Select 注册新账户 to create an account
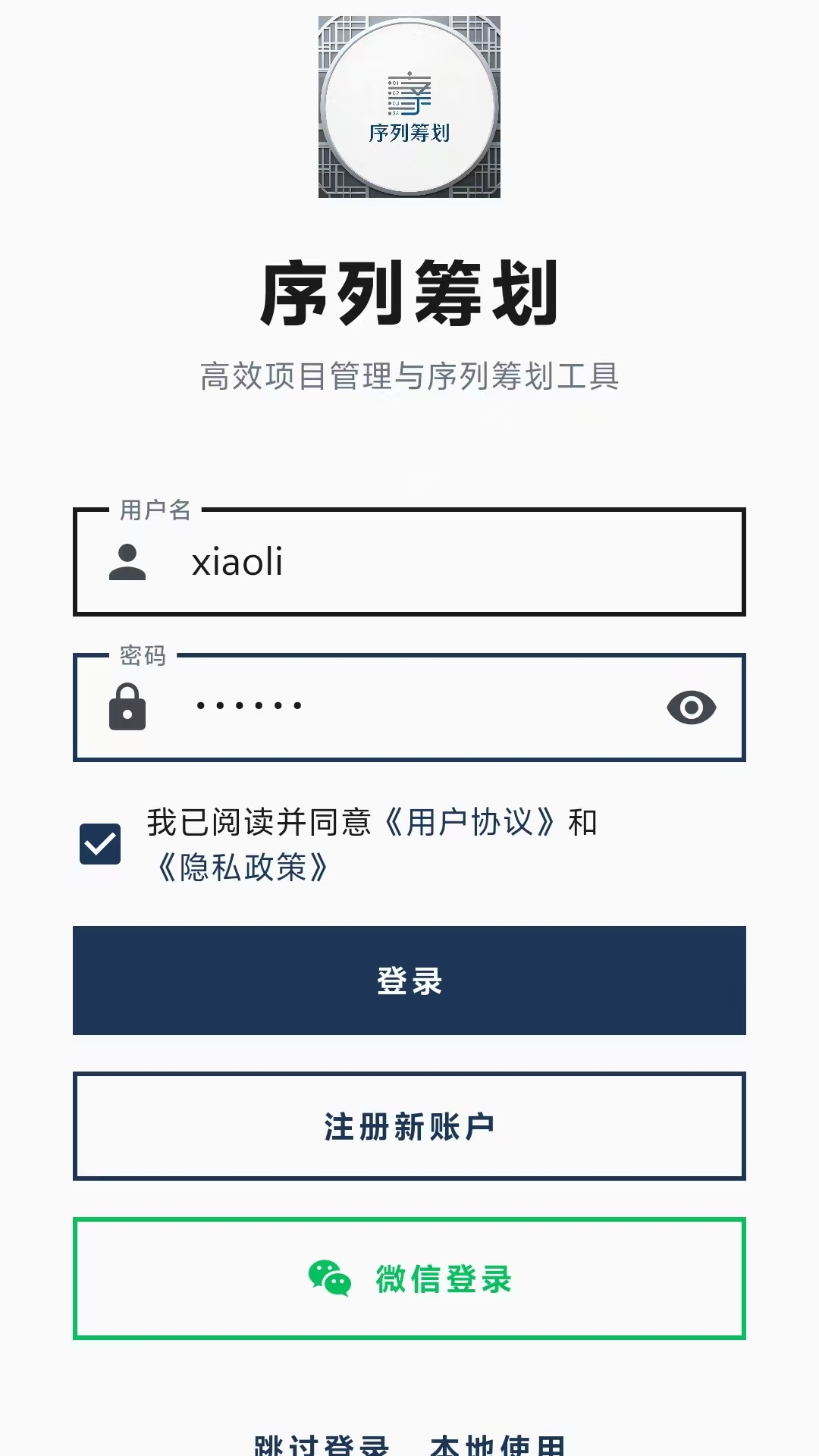Image resolution: width=819 pixels, height=1456 pixels. pos(409,1126)
